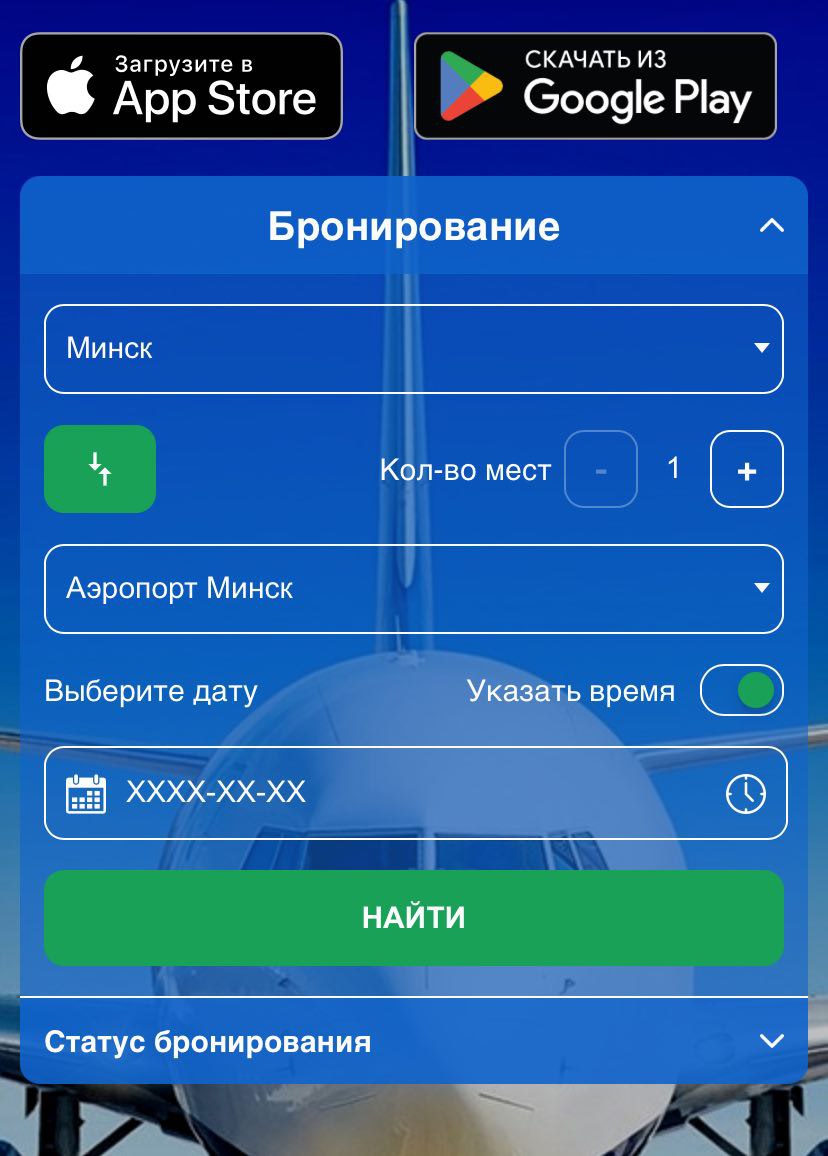Open the App Store download badge

pyautogui.click(x=181, y=86)
